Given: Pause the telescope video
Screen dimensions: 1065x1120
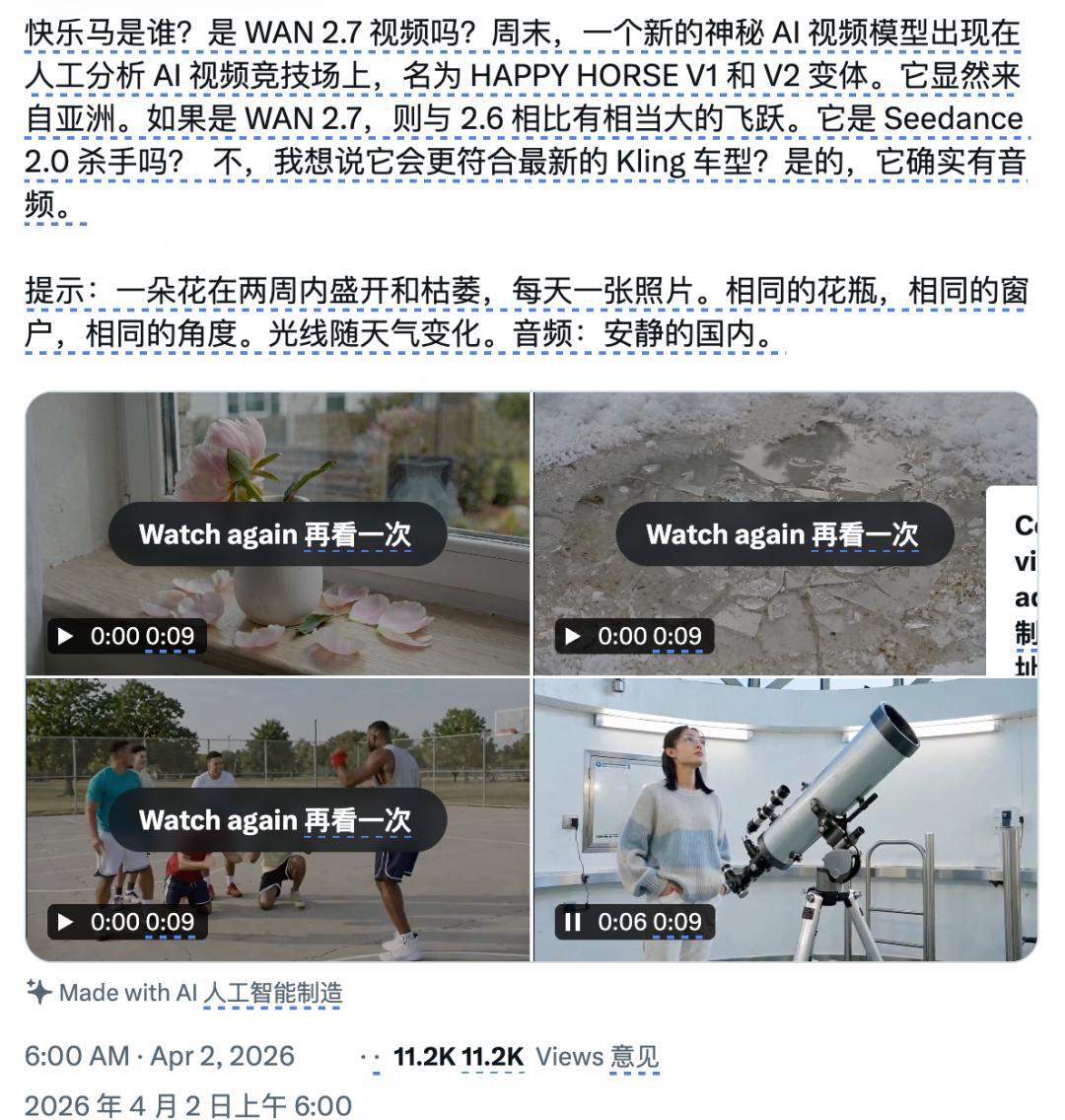Looking at the screenshot, I should 572,922.
